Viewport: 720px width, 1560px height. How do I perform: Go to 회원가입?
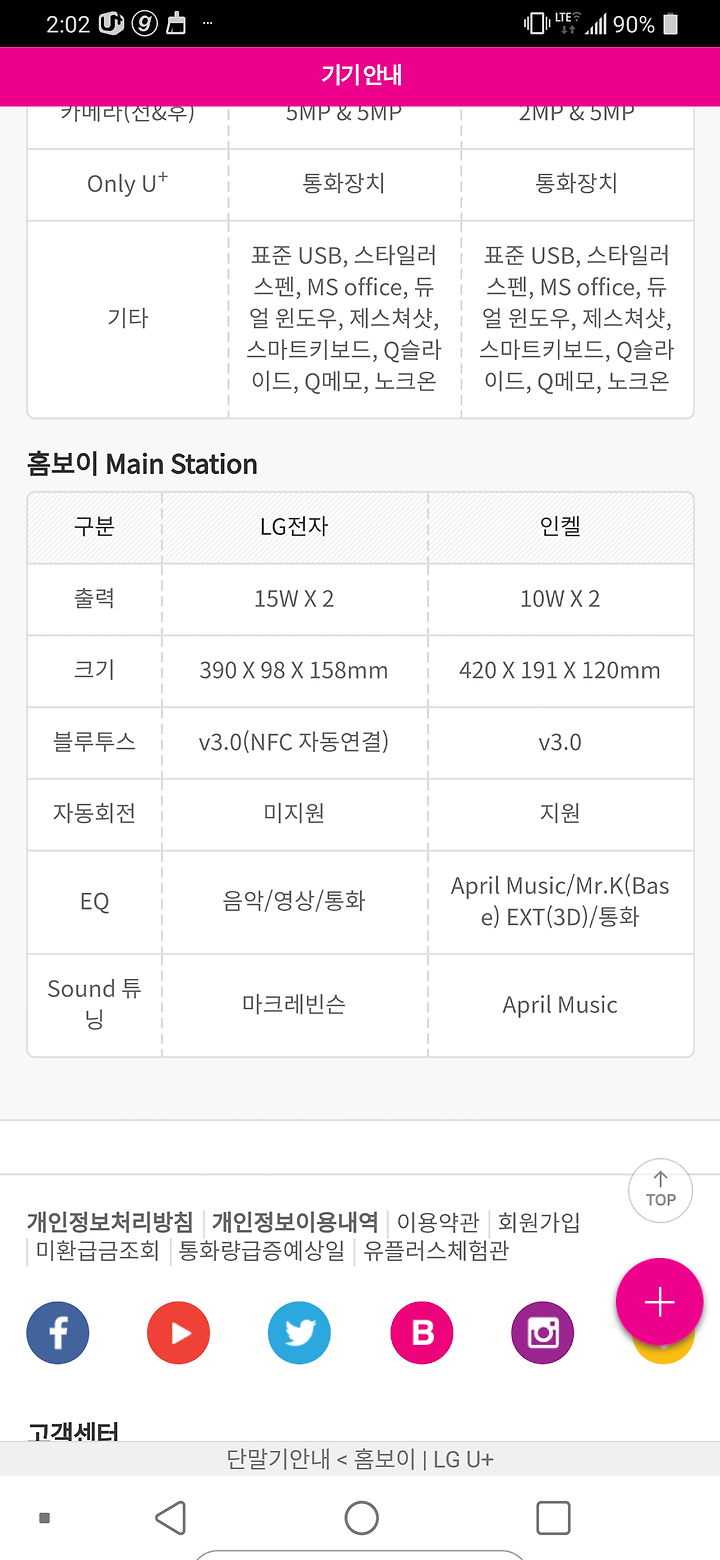[539, 1221]
